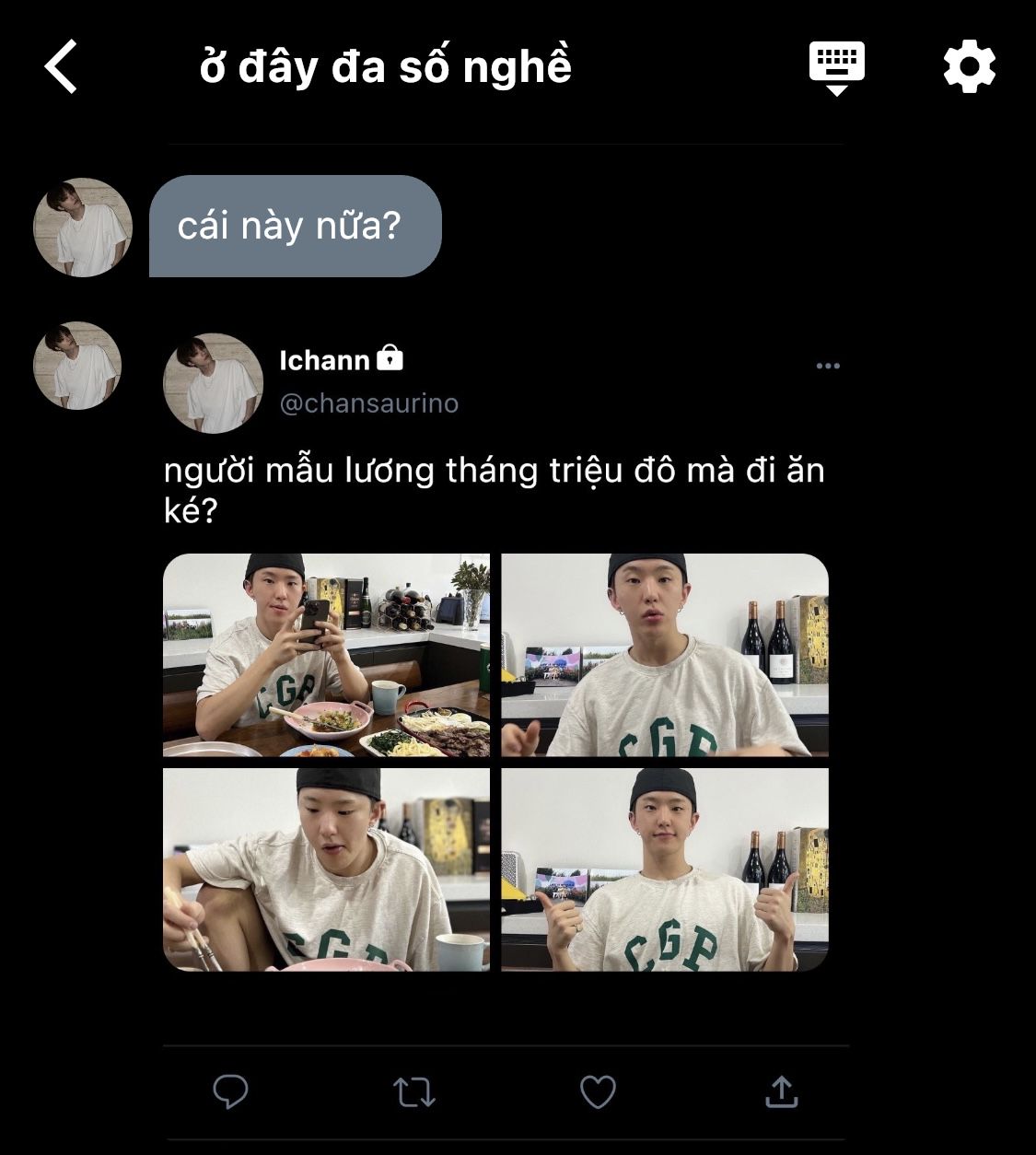Open the overflow menu on Ichann's tweet

click(828, 366)
